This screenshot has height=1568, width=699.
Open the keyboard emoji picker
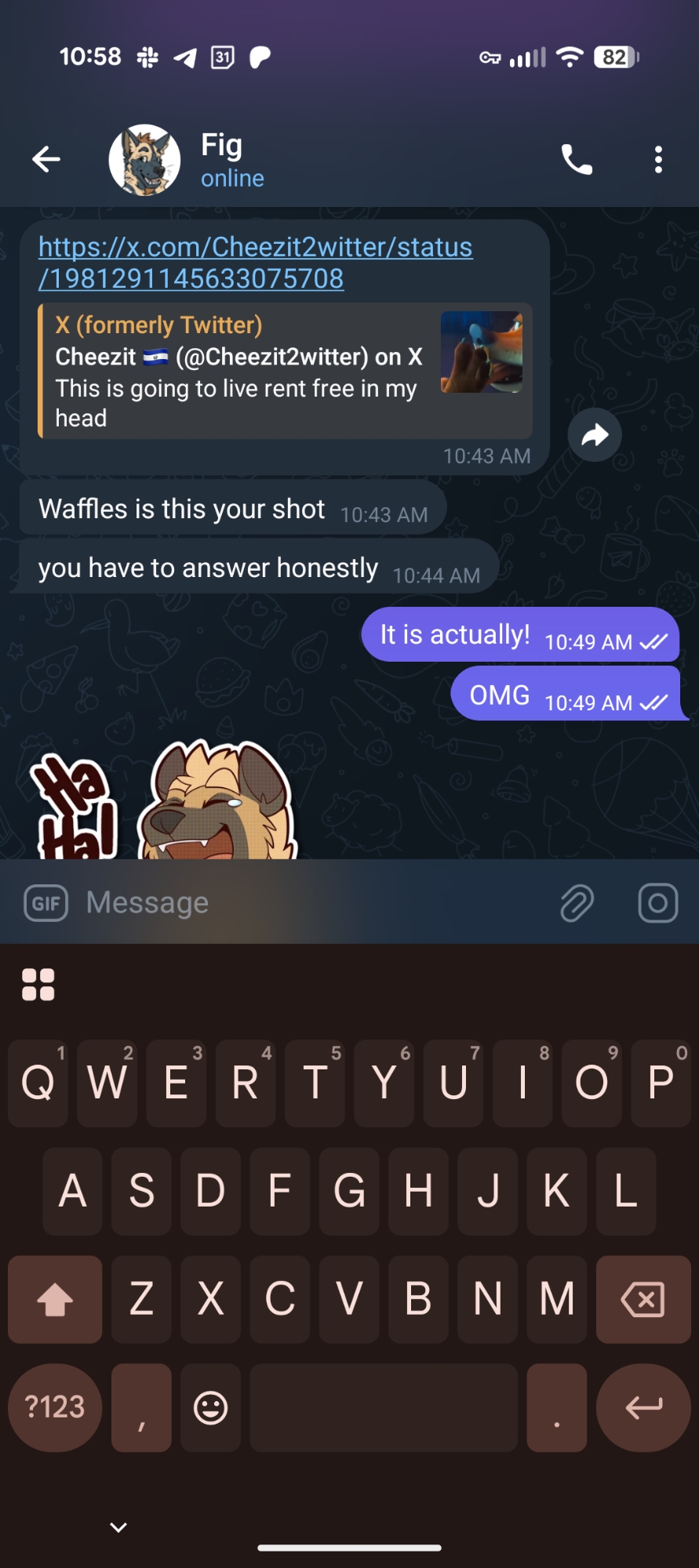pos(210,1407)
